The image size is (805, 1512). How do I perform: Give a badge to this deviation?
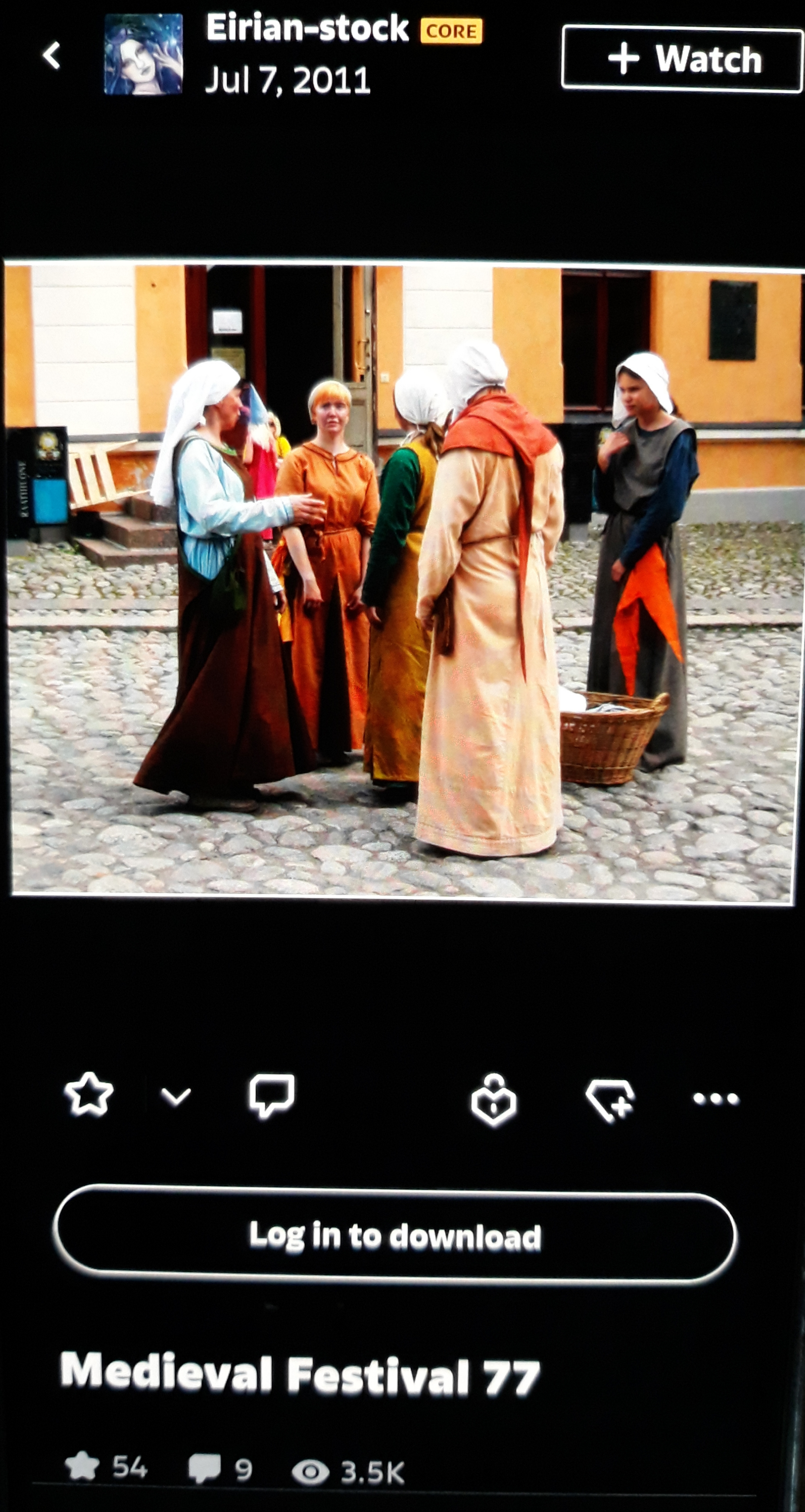click(493, 1099)
